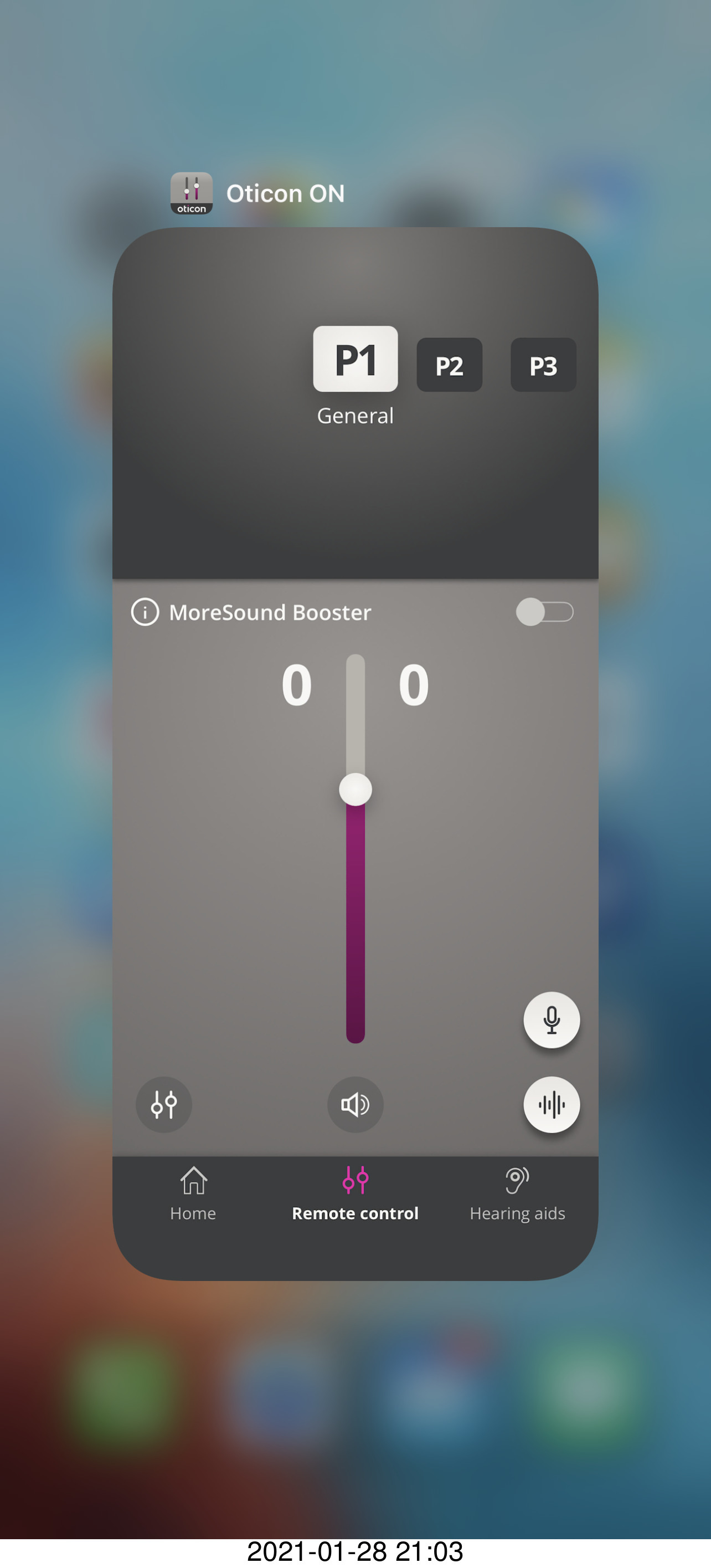The height and width of the screenshot is (1568, 711).
Task: Go to the Home tab
Action: [193, 1193]
